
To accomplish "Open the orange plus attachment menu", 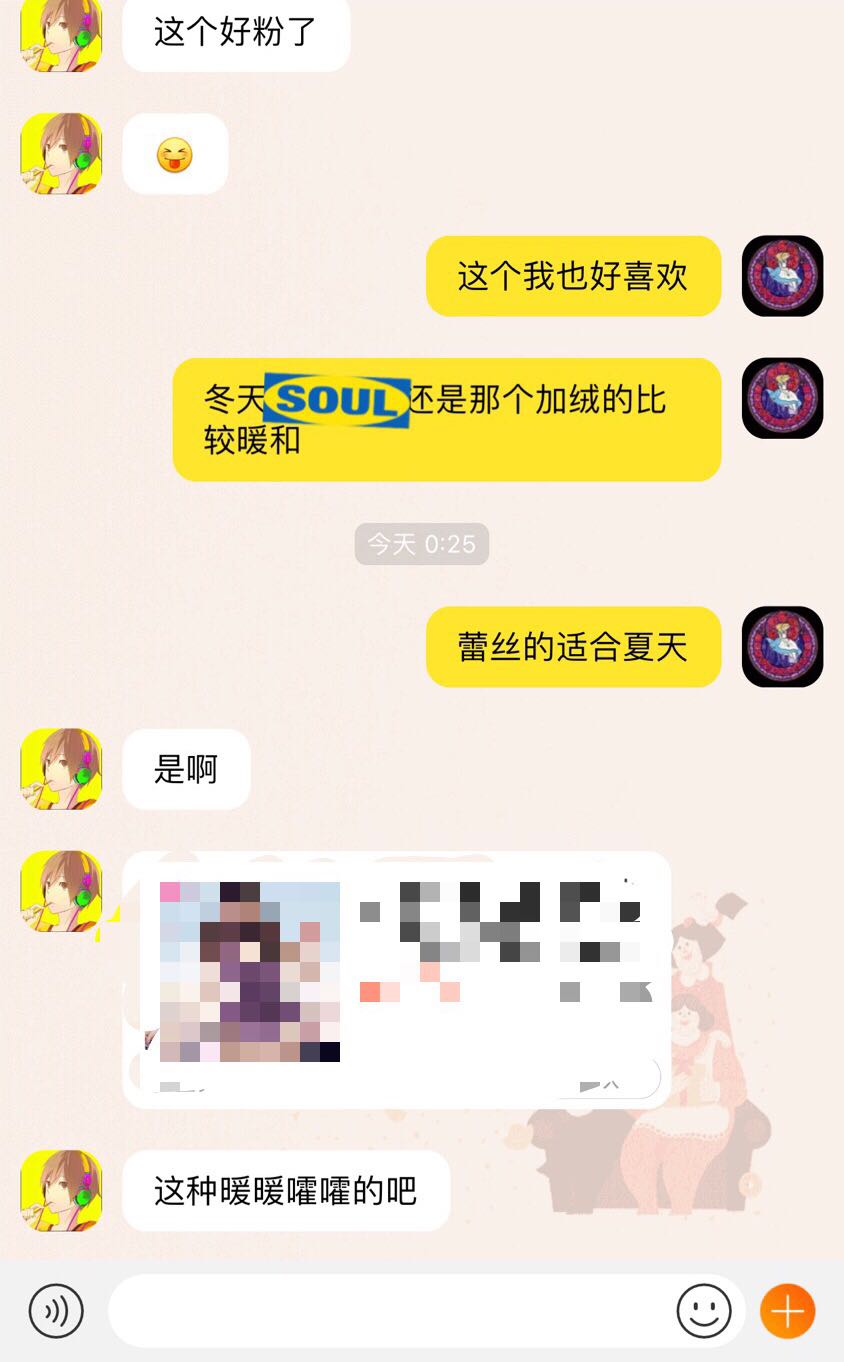I will pos(788,1310).
